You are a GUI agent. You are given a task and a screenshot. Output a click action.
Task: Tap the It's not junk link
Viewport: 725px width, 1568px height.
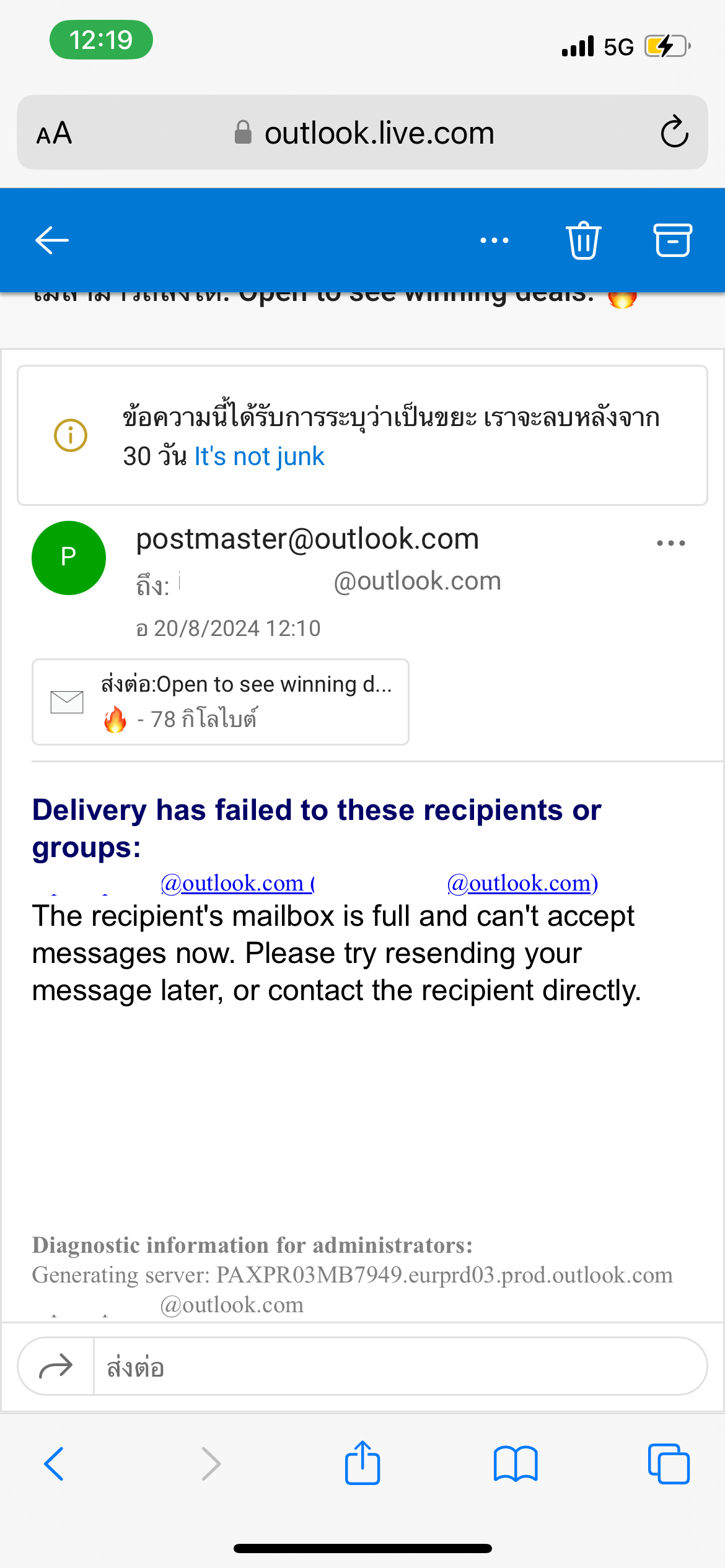pyautogui.click(x=259, y=457)
